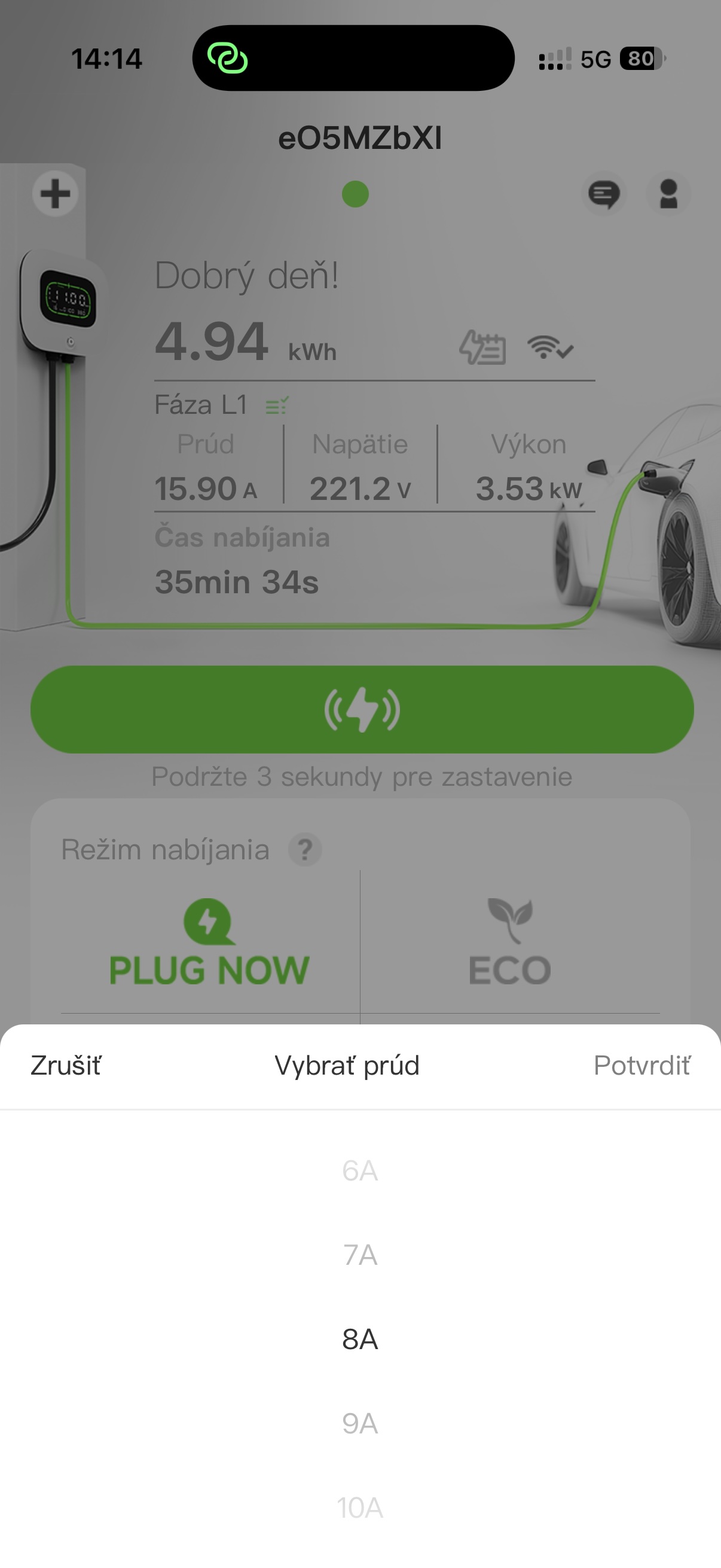Open the charging history icon beside 4.94 kWh
Viewport: 721px width, 1568px height.
481,347
